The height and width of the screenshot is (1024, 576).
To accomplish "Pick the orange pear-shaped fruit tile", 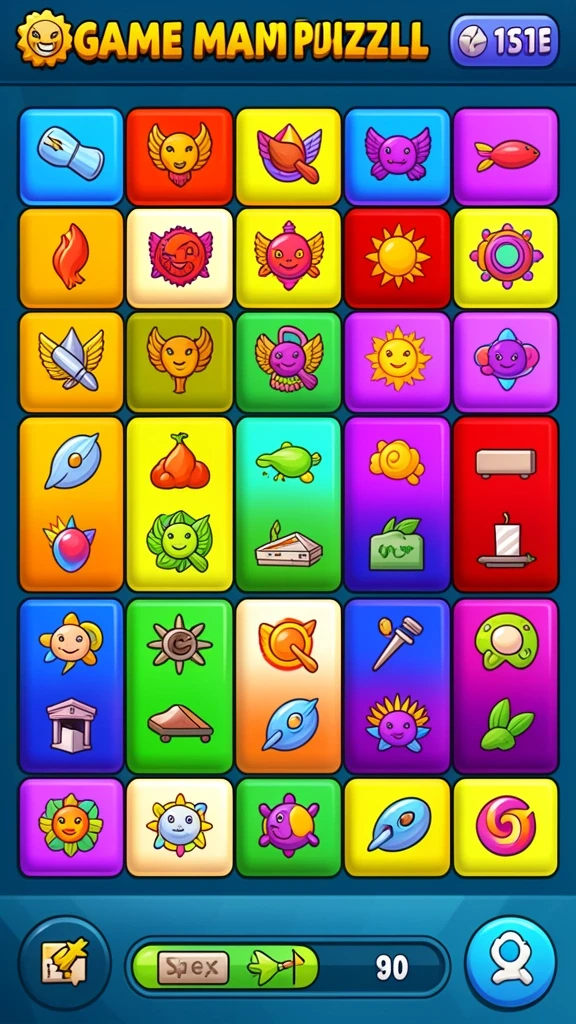I will pos(180,462).
